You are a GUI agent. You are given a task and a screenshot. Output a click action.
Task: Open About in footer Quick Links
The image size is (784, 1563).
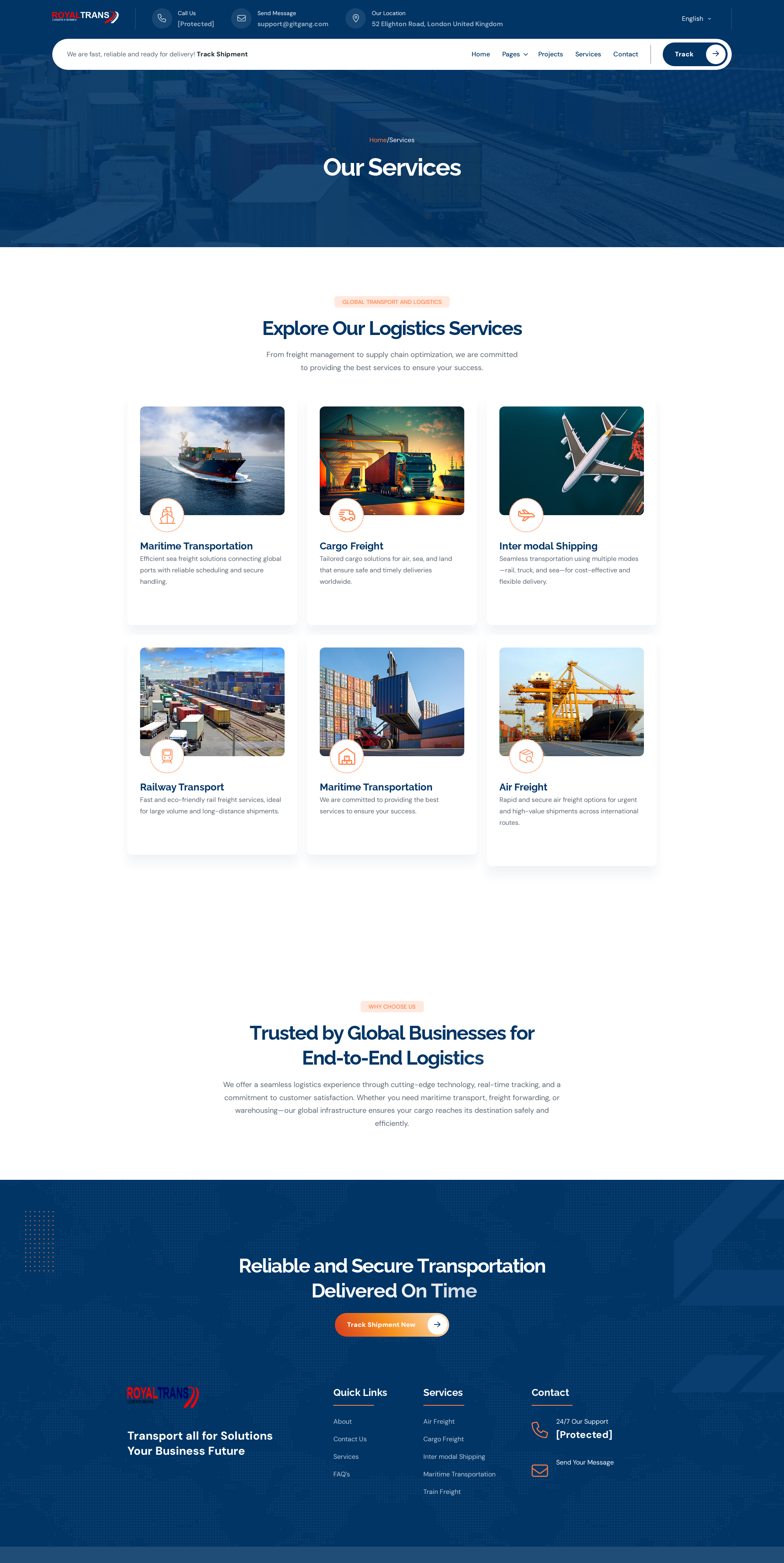342,1422
